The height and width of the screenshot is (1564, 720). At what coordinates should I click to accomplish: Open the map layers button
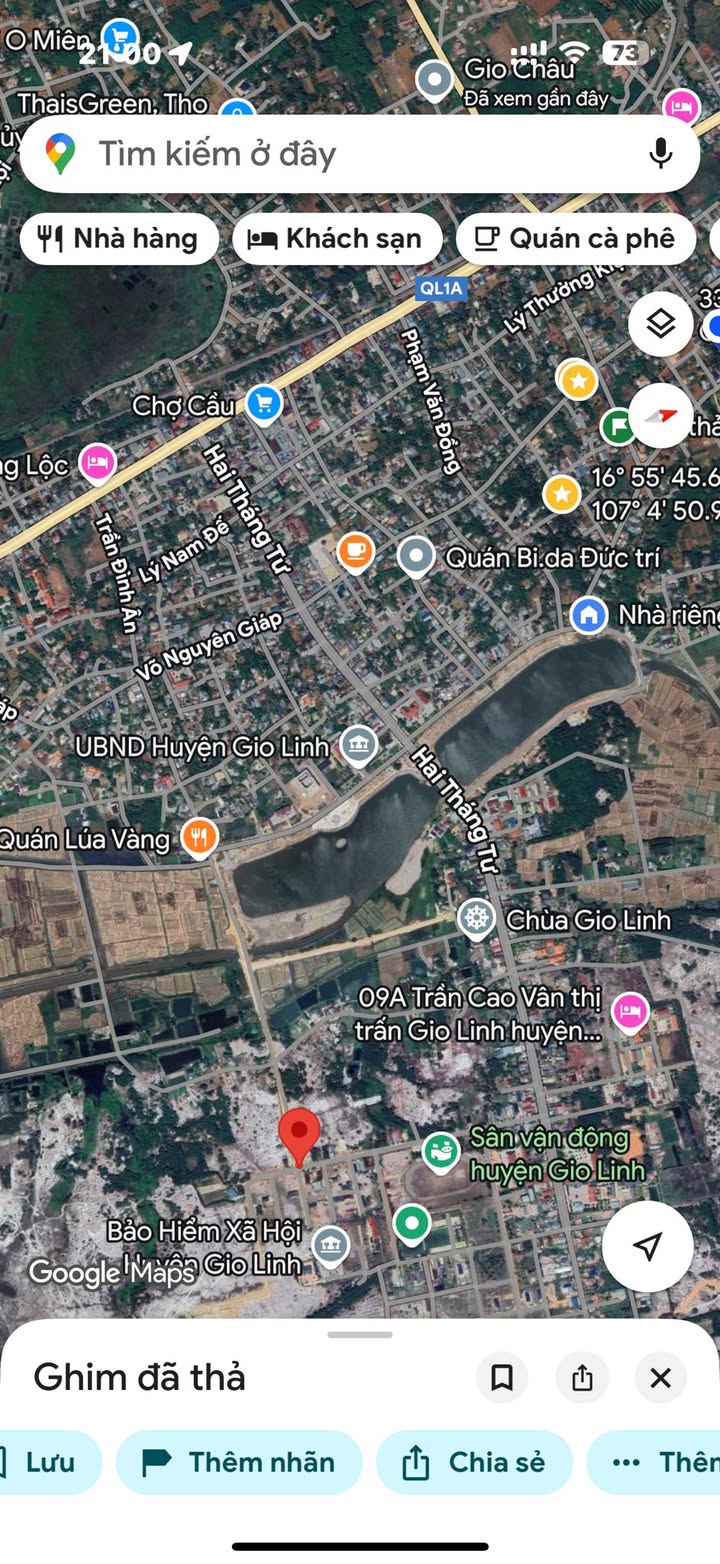coord(660,323)
